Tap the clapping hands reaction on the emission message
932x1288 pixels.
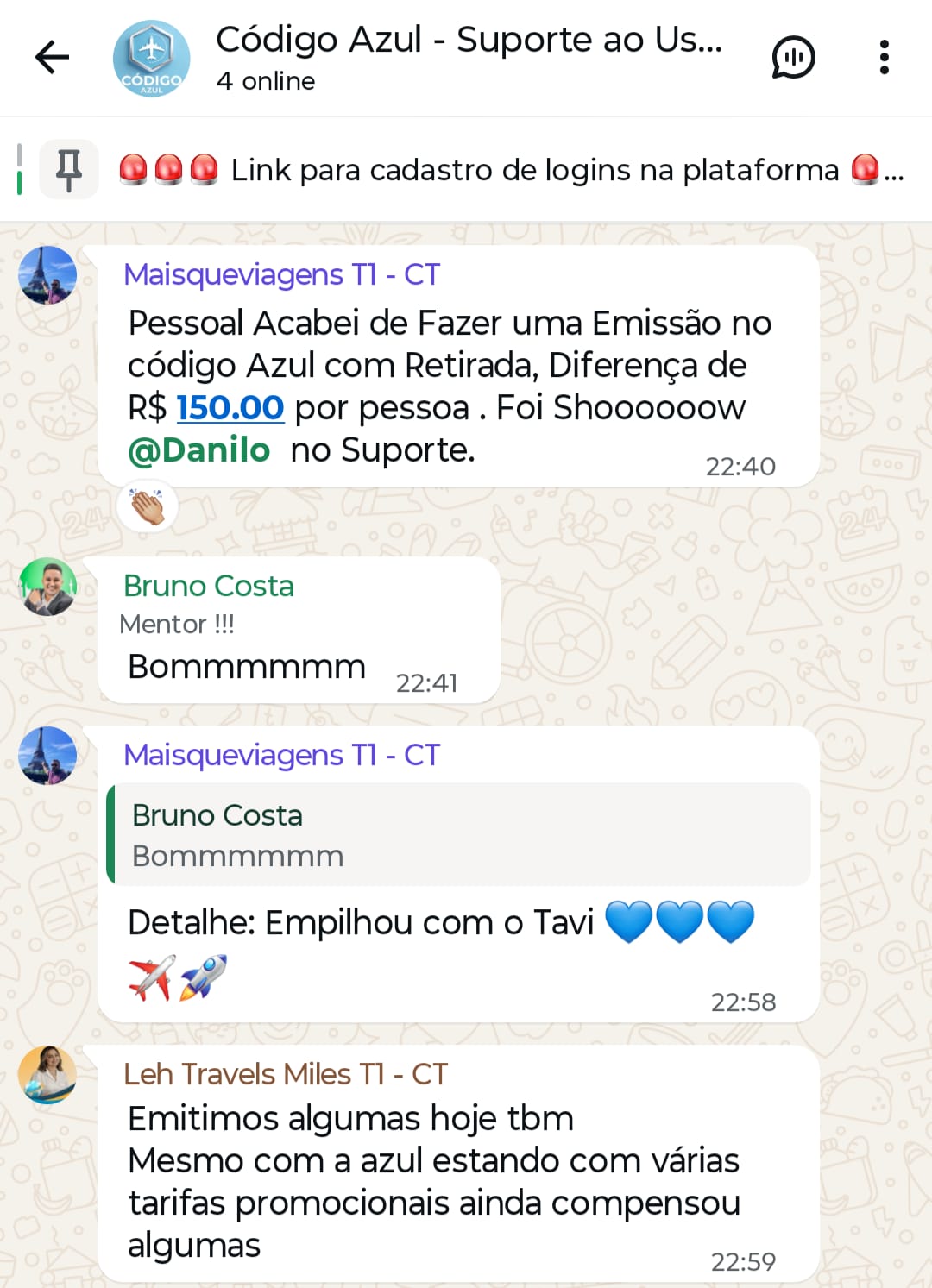[x=147, y=506]
